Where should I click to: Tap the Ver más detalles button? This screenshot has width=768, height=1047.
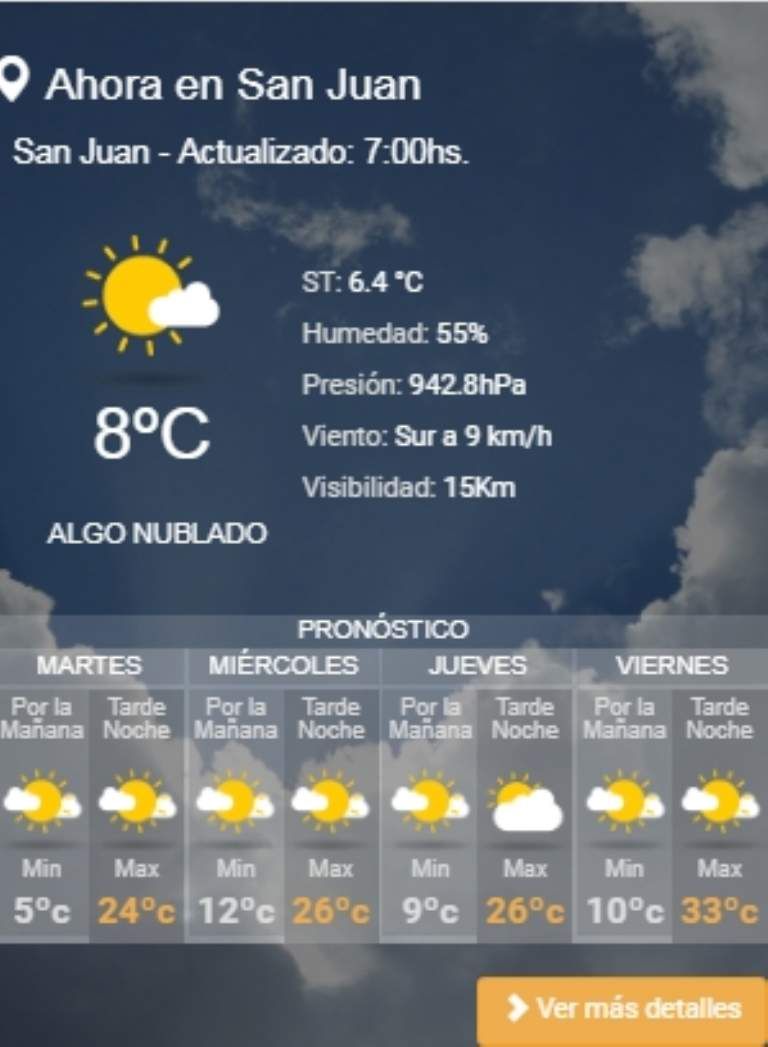tap(622, 1009)
